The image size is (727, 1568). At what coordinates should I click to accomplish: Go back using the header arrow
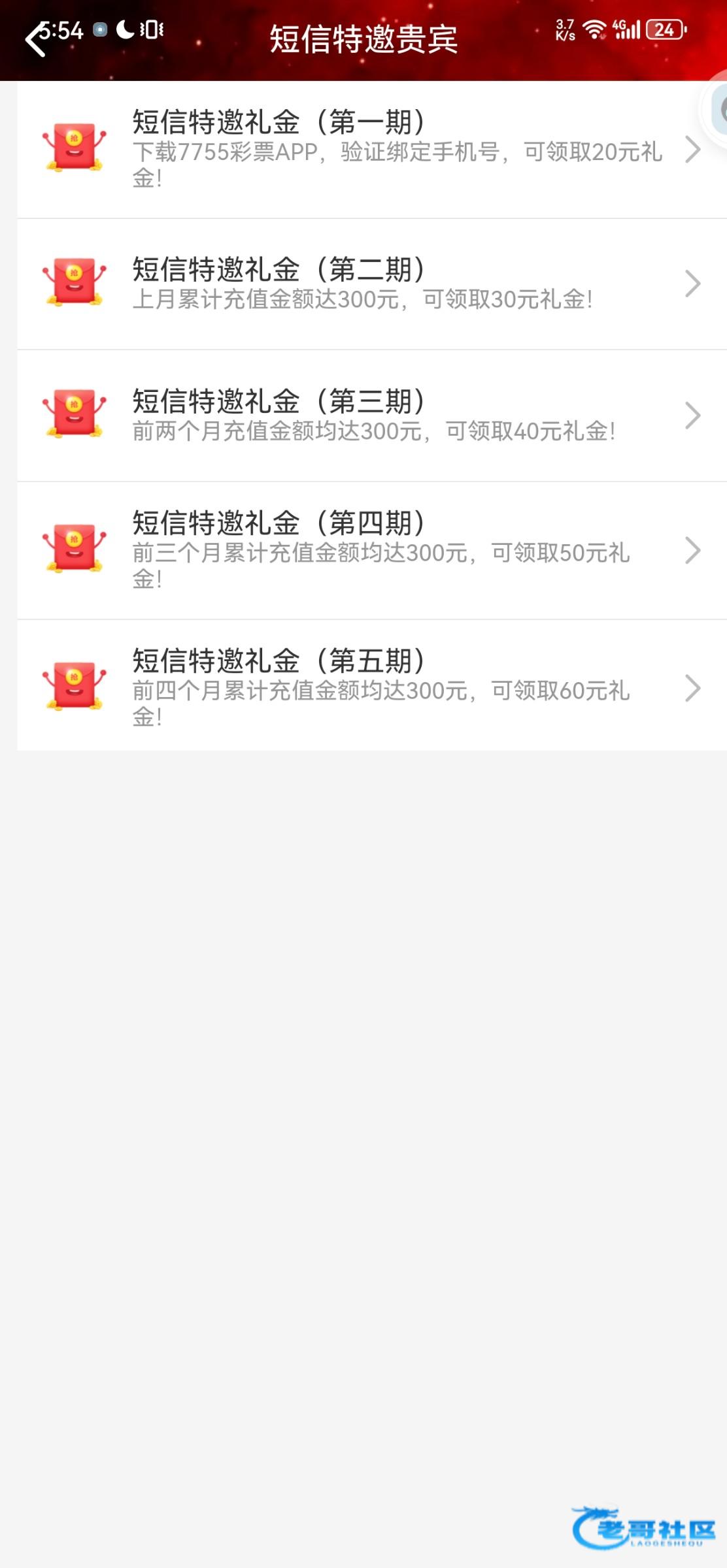point(35,39)
